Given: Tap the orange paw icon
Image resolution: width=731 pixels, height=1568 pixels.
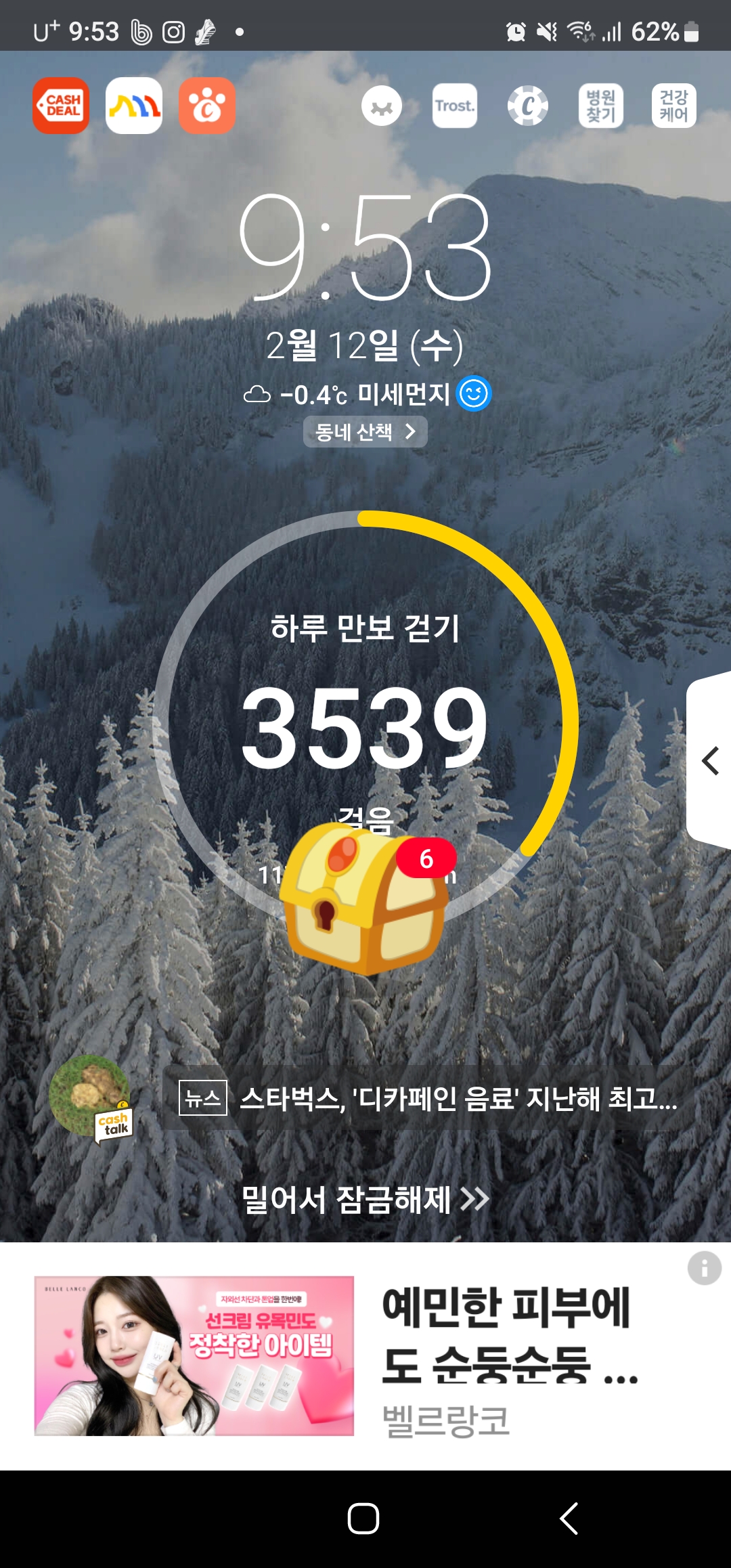Looking at the screenshot, I should pos(207,106).
